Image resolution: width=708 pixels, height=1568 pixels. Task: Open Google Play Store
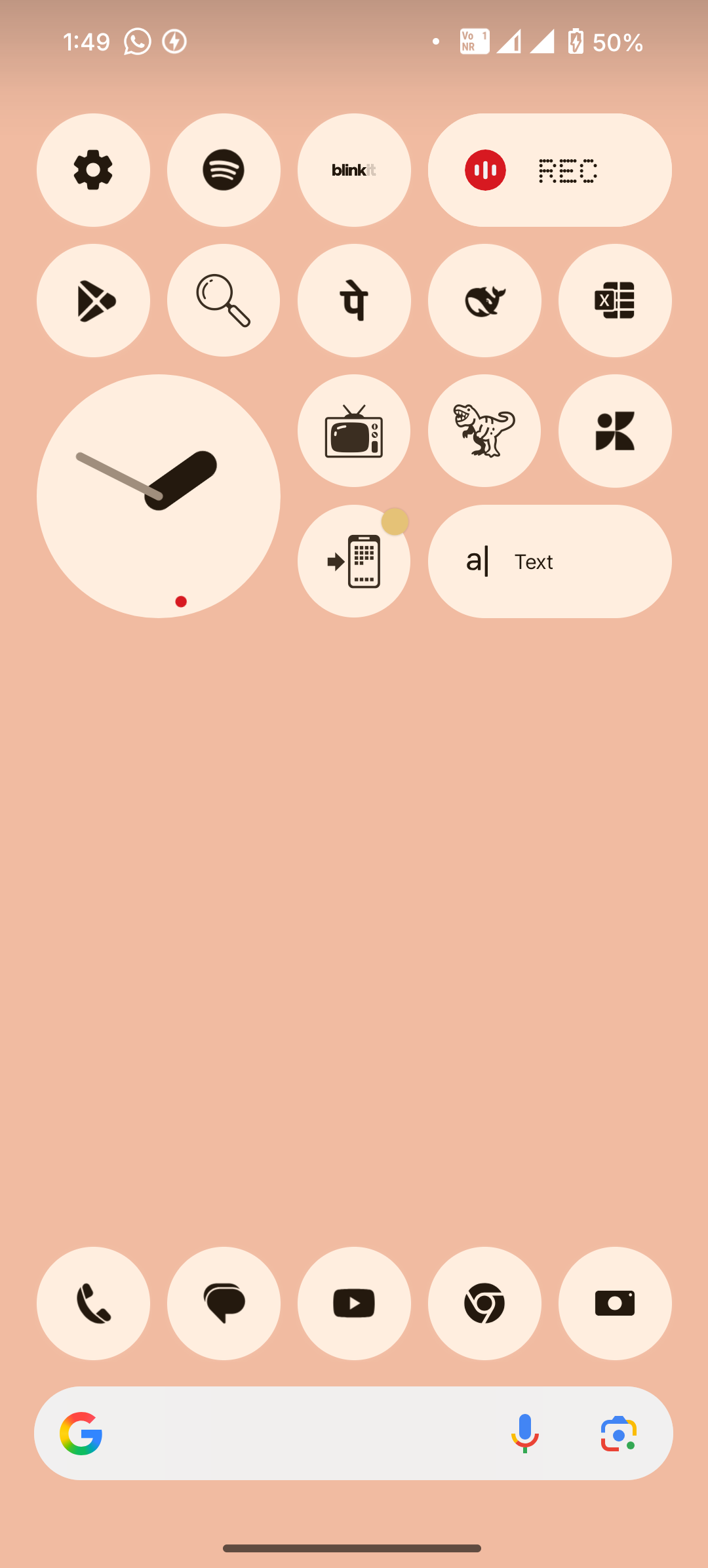point(93,300)
